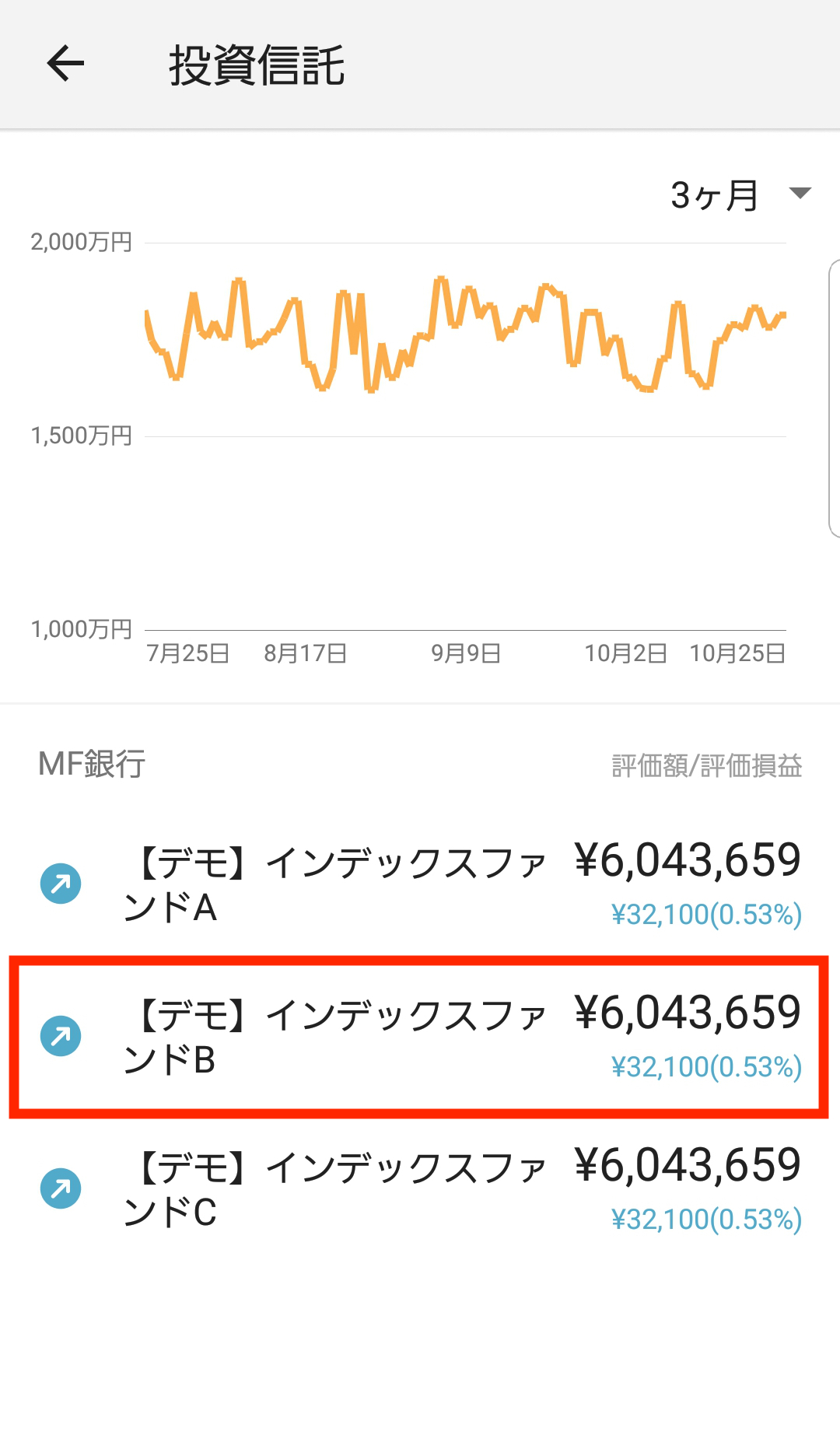The height and width of the screenshot is (1435, 840).
Task: Select the highlighted Fund B row
Action: point(420,1036)
